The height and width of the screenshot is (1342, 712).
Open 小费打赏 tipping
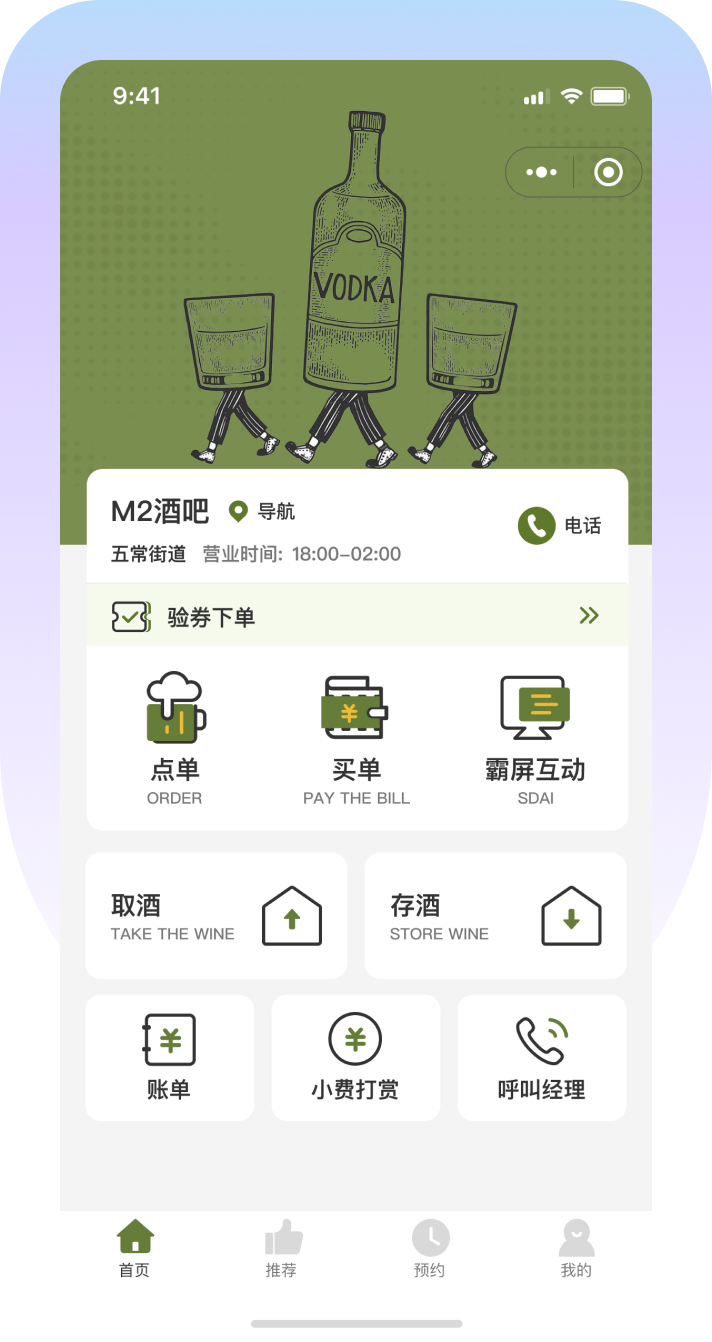click(355, 1057)
